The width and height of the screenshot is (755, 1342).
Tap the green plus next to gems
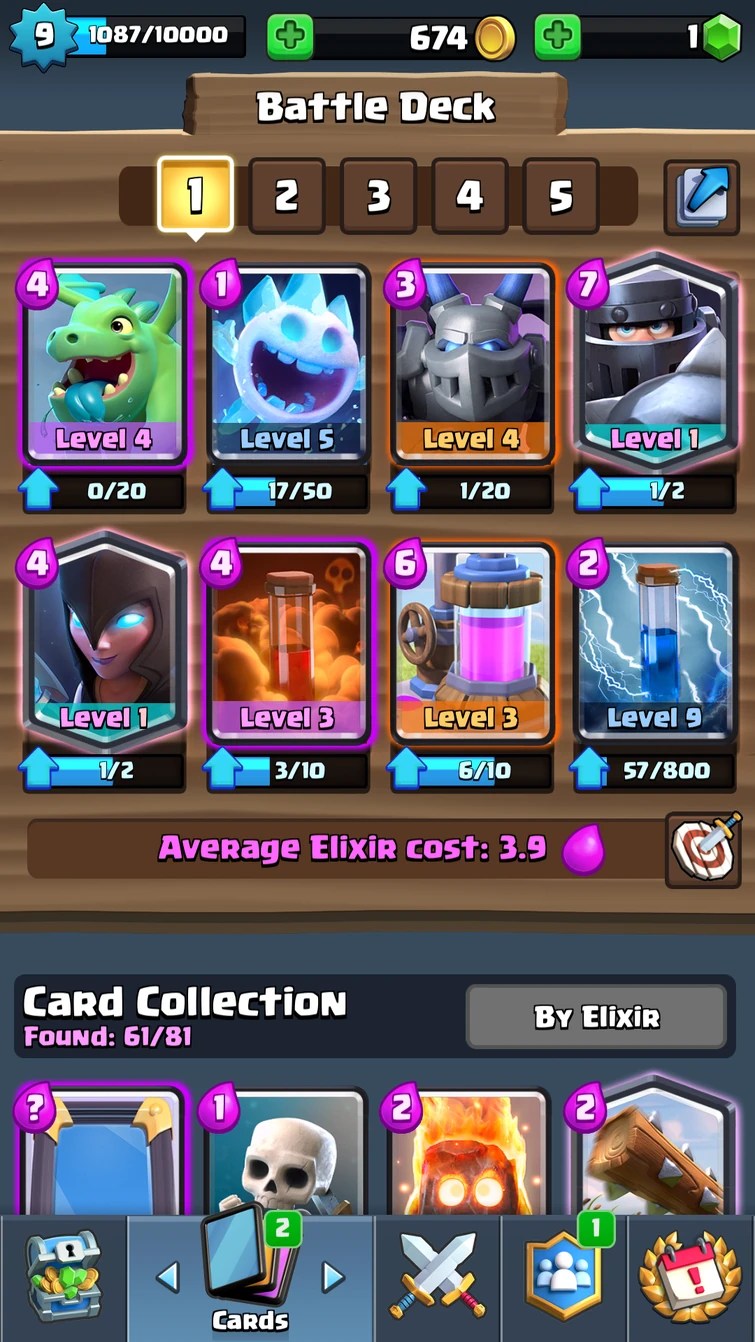(x=558, y=38)
